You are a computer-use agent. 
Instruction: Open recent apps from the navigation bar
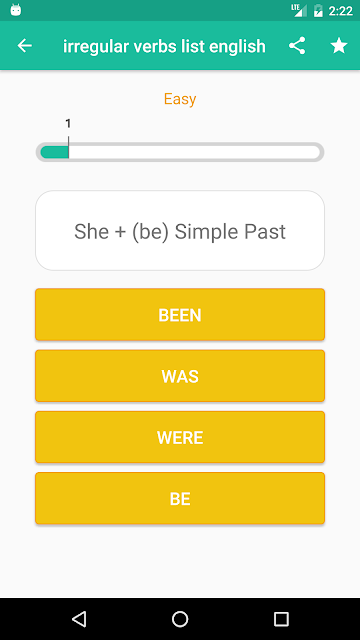click(x=281, y=619)
